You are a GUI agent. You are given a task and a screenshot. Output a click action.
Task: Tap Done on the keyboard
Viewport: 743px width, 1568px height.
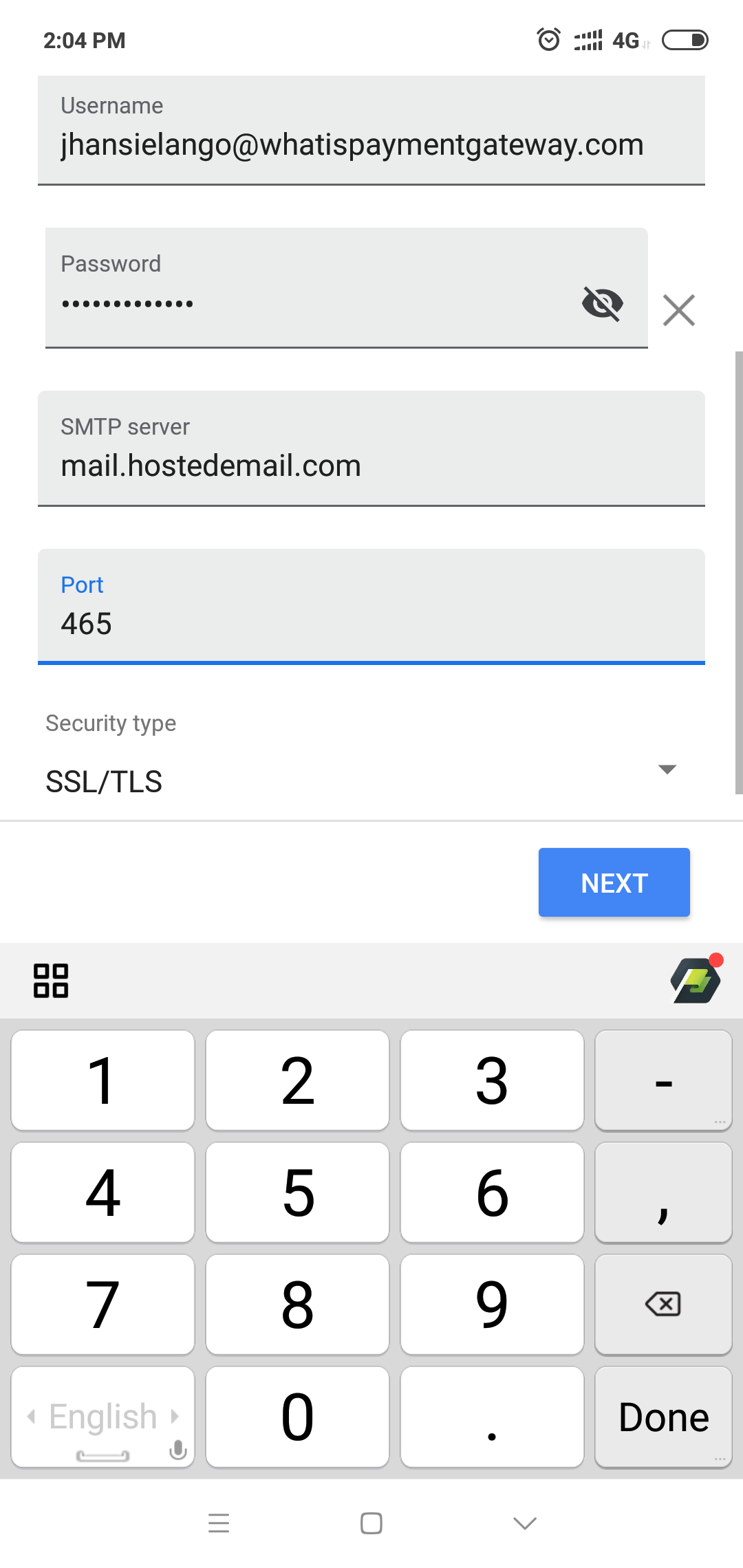tap(663, 1417)
